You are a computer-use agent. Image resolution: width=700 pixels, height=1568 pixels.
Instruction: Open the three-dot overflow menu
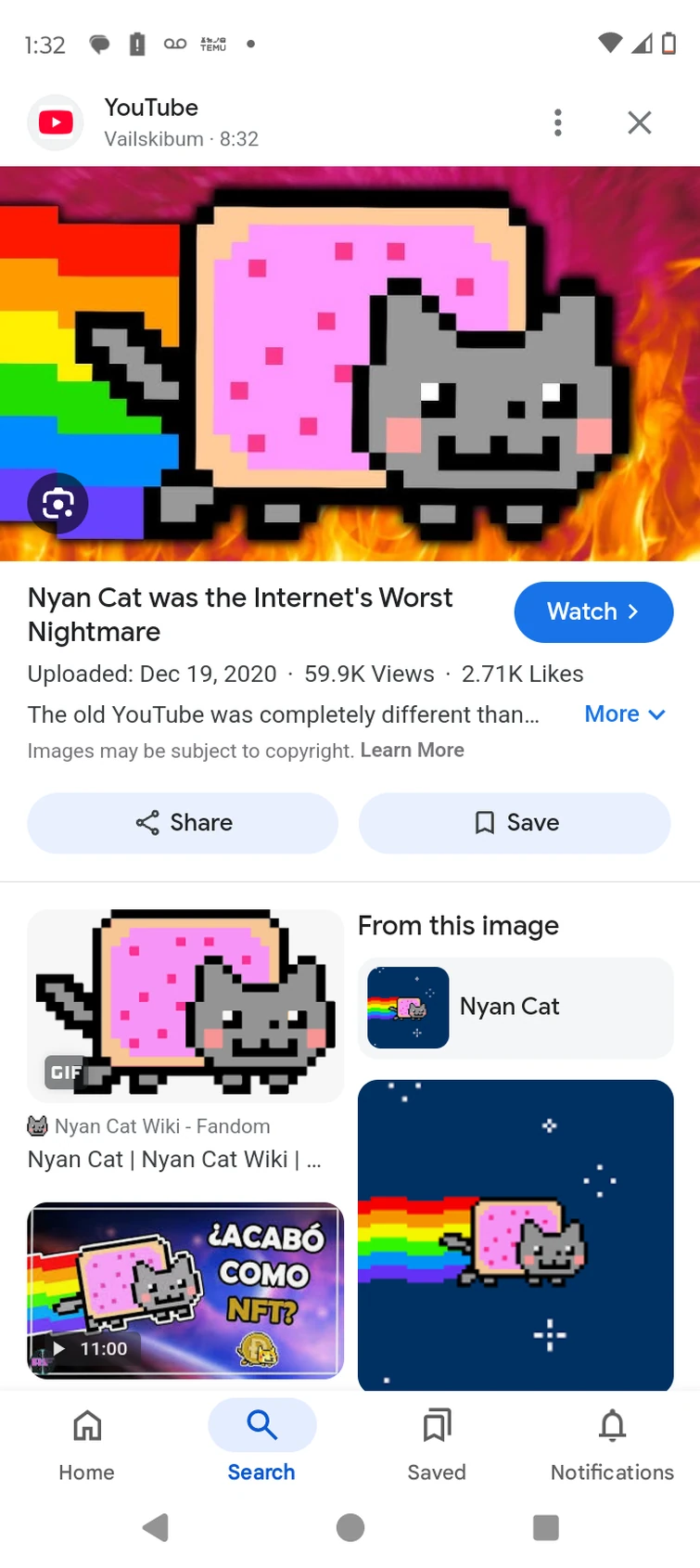557,122
